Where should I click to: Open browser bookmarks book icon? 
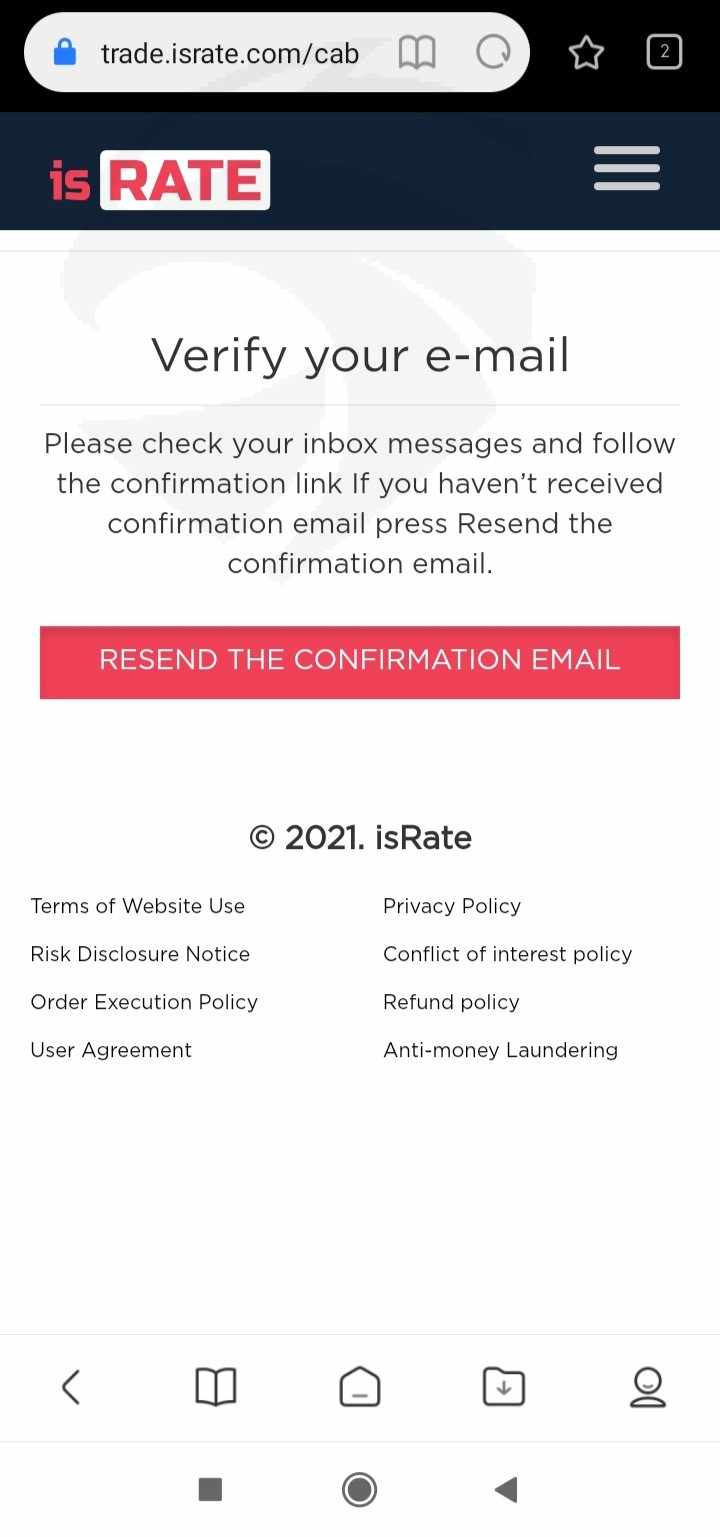click(x=216, y=1387)
